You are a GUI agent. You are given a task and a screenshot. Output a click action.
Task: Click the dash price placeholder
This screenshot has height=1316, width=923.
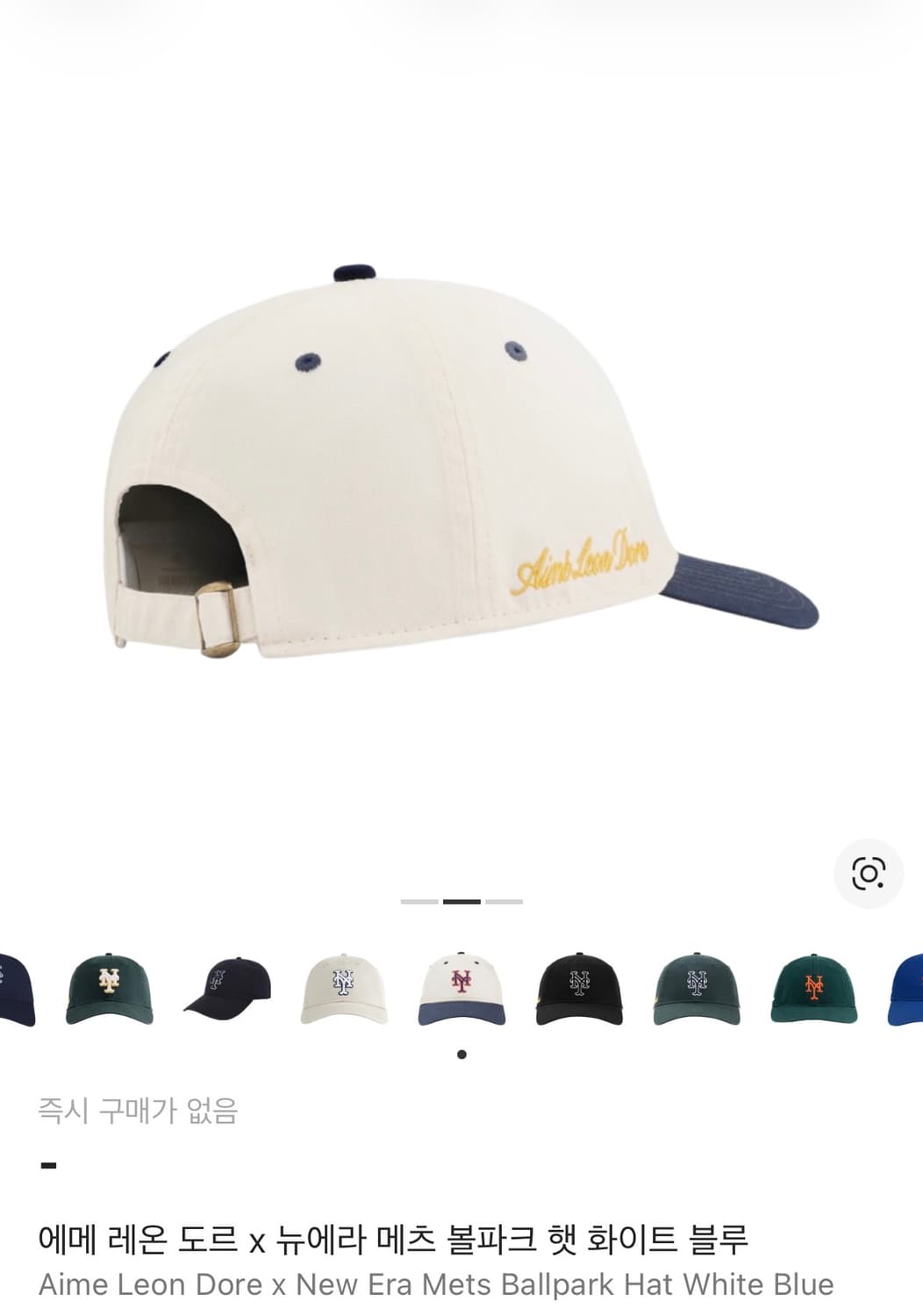48,1165
